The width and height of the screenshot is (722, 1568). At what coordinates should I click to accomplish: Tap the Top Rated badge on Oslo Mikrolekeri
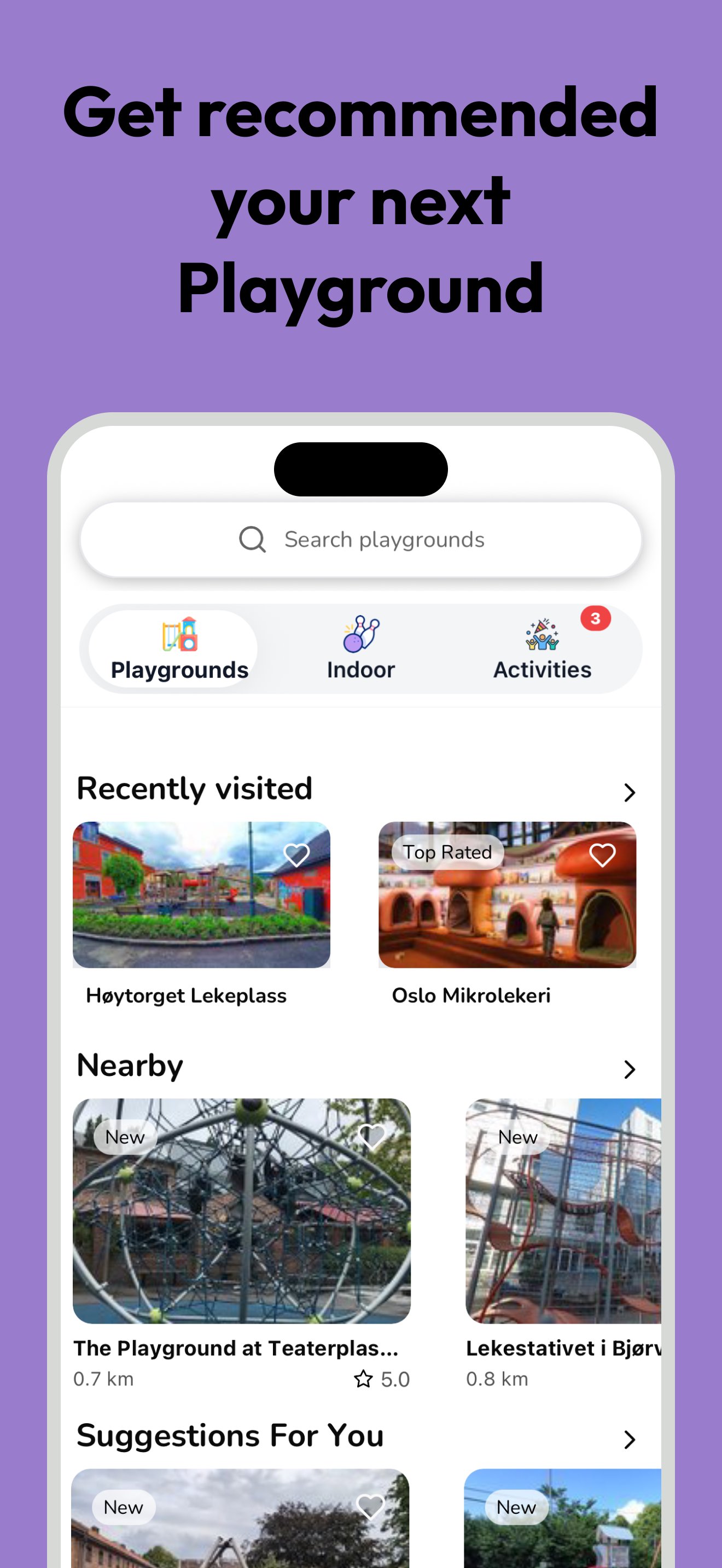[447, 852]
